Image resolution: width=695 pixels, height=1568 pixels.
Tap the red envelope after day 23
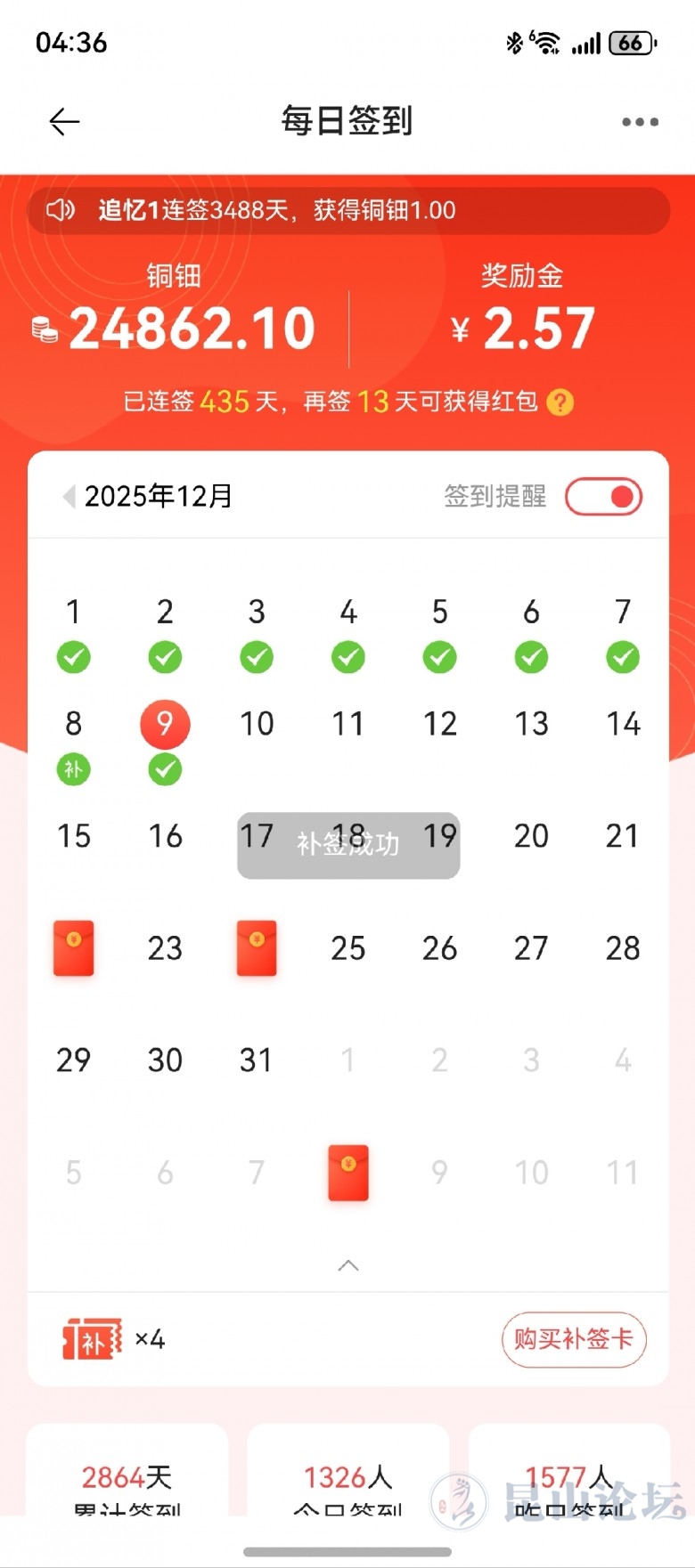[257, 948]
